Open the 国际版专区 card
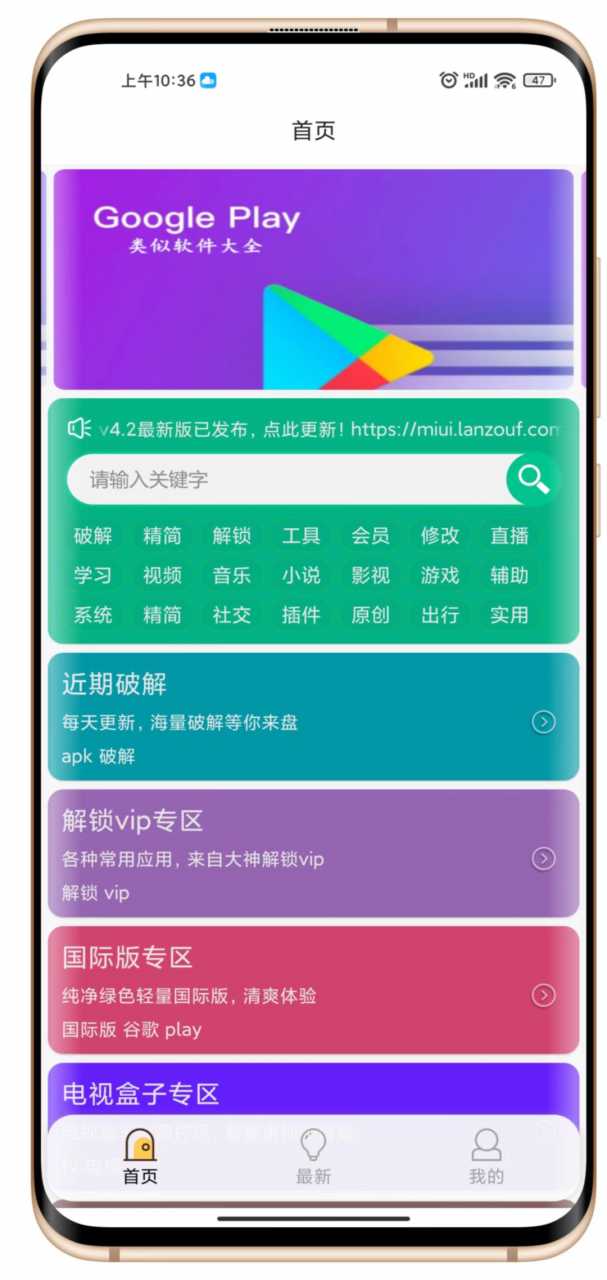Screen dimensions: 607x1280 [313, 990]
